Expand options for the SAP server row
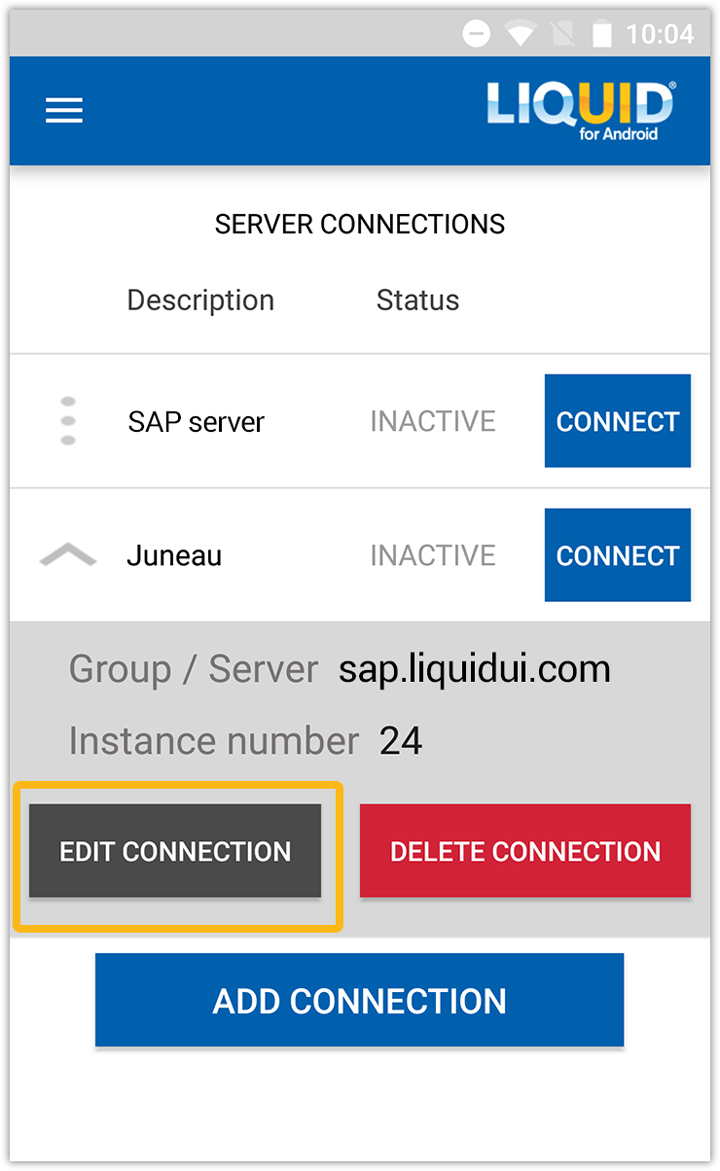720x1171 pixels. tap(68, 421)
